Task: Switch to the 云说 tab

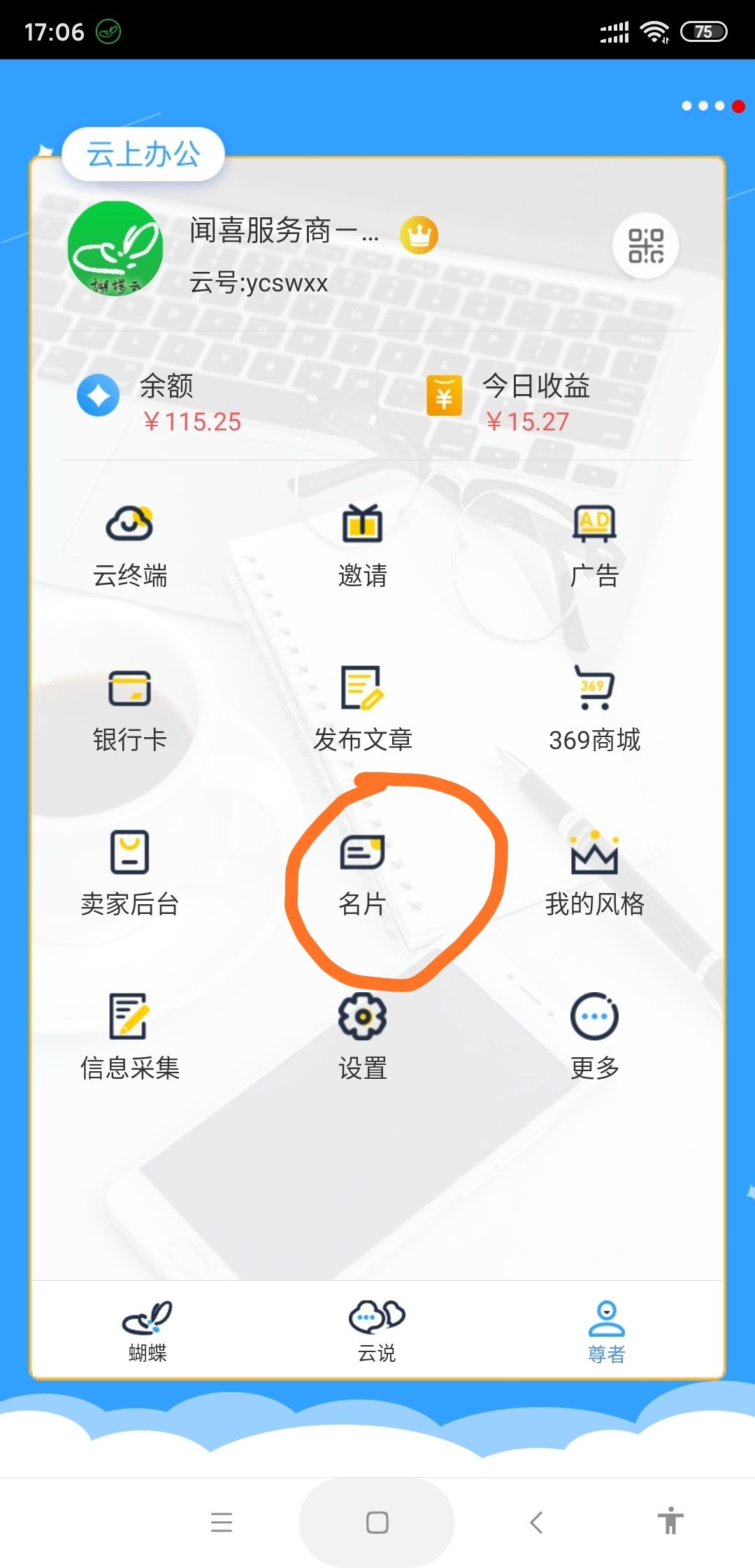Action: (x=377, y=1331)
